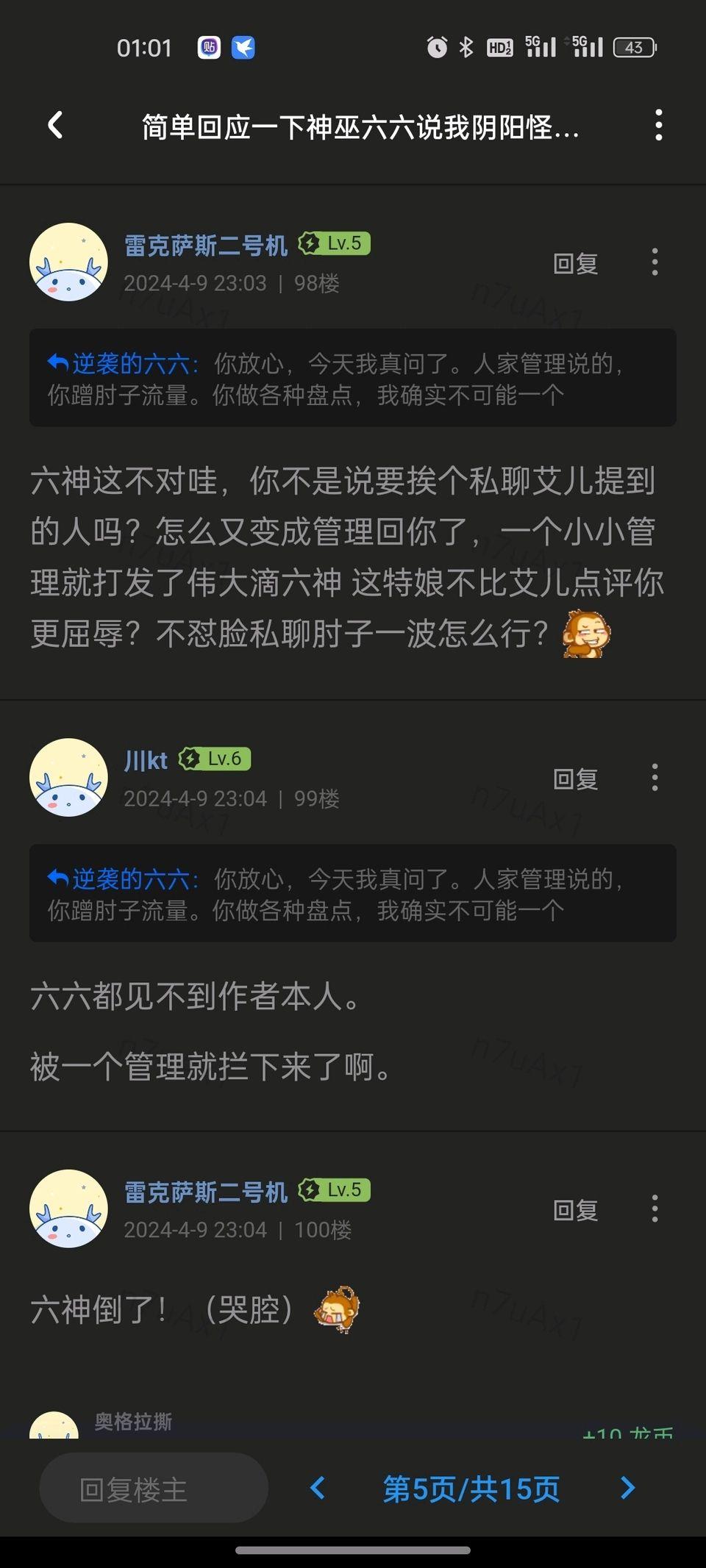Screen dimensions: 706x1568
Task: Go back using the top-left arrow
Action: pyautogui.click(x=55, y=126)
